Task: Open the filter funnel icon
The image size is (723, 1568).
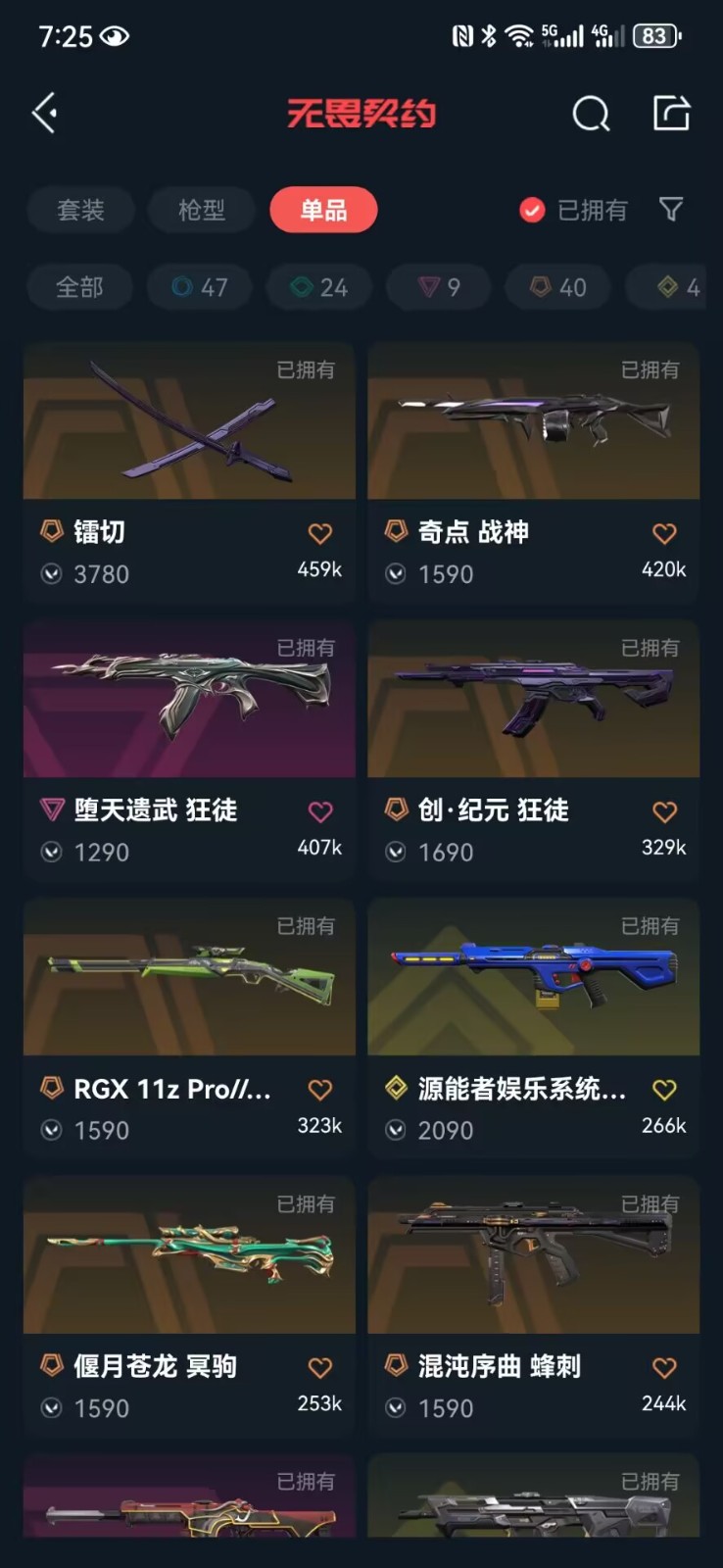Action: (x=671, y=209)
